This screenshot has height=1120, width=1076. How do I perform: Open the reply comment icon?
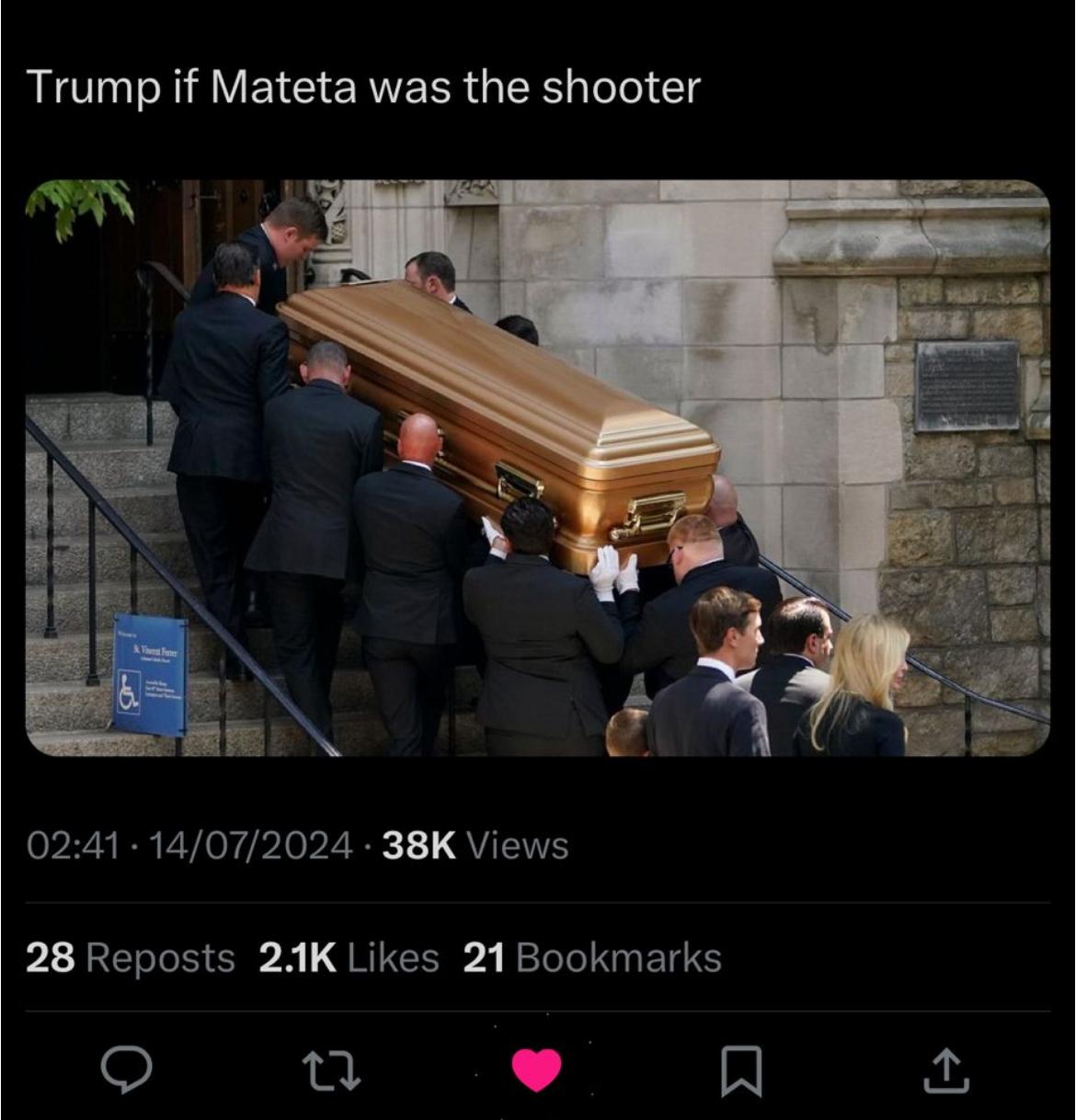click(126, 1070)
